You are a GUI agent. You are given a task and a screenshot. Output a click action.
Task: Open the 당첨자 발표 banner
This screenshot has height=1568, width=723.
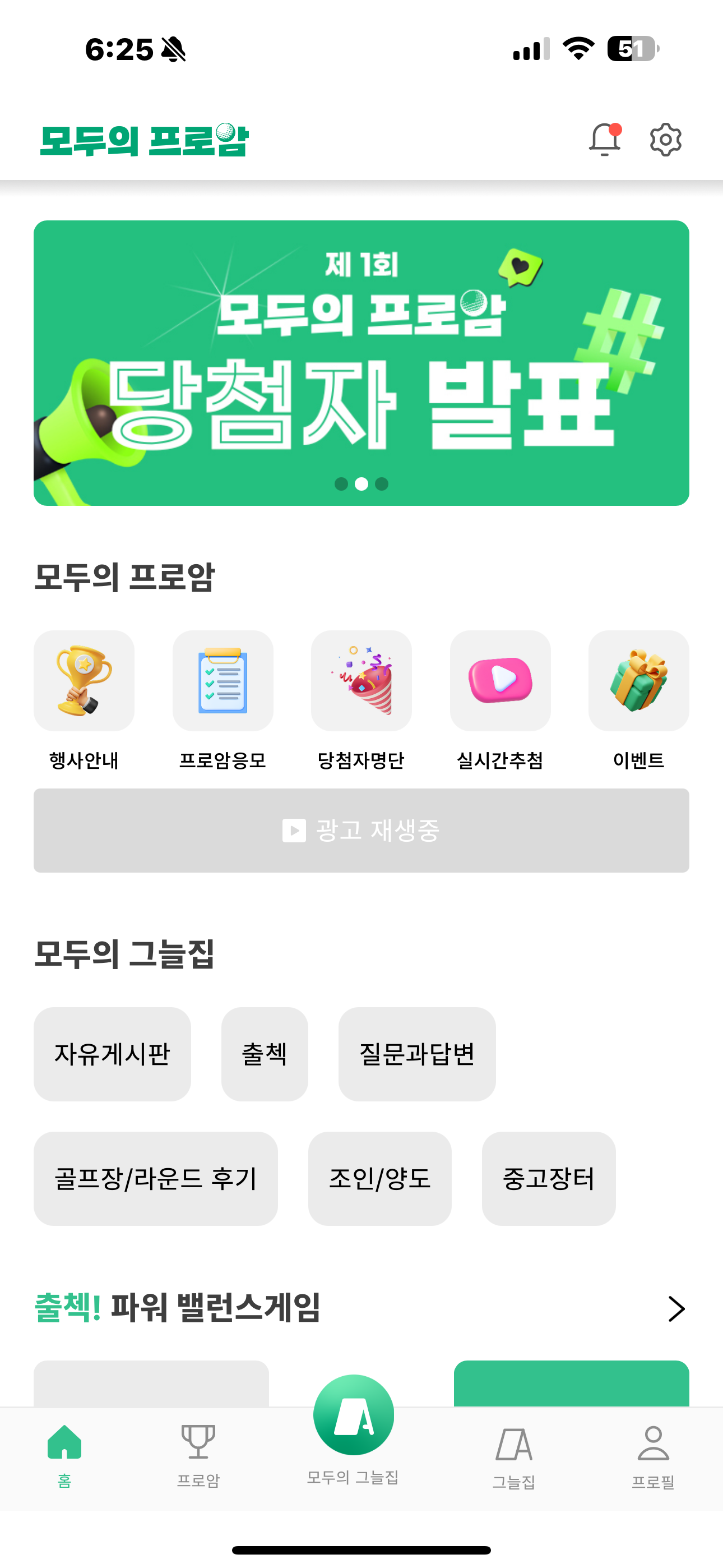[361, 363]
